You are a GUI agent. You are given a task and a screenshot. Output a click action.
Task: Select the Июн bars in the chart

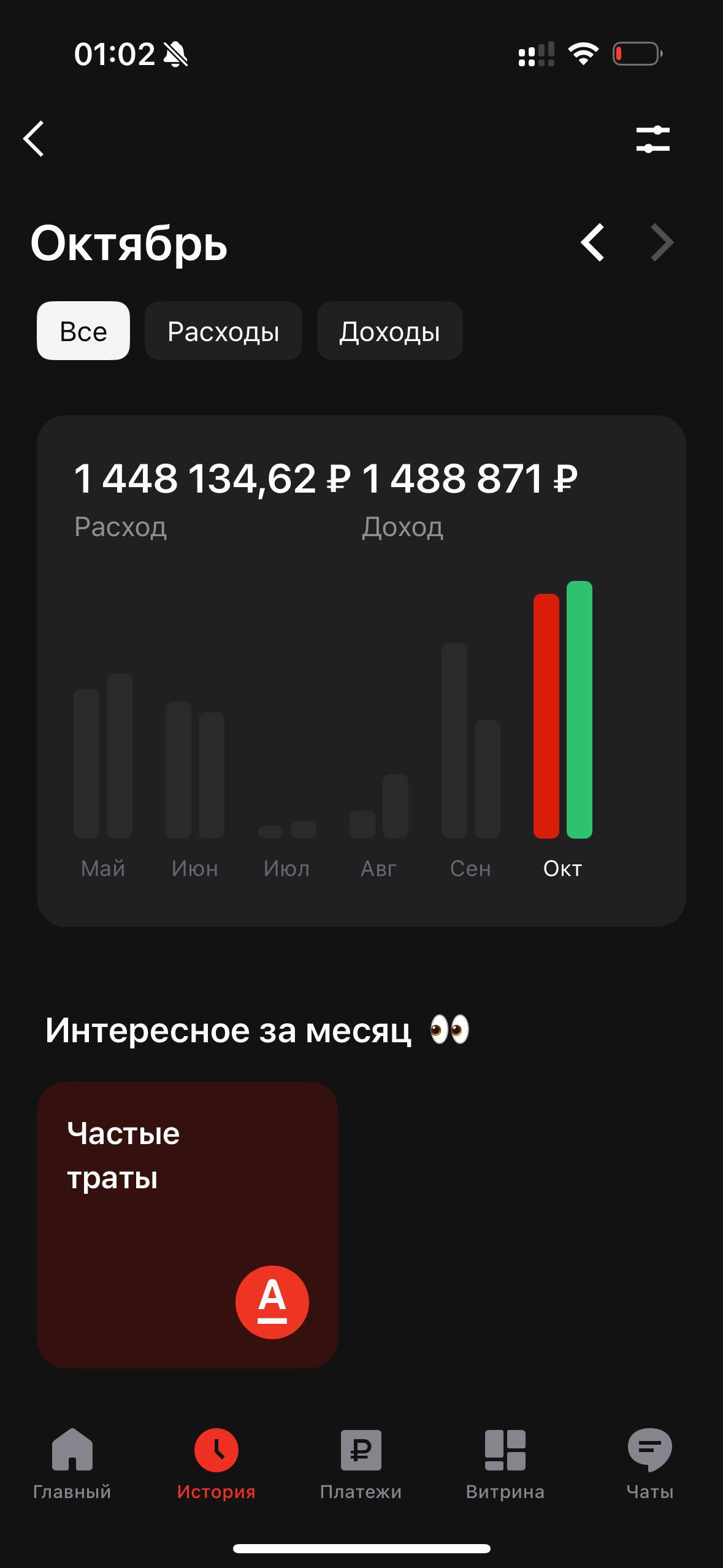point(195,773)
